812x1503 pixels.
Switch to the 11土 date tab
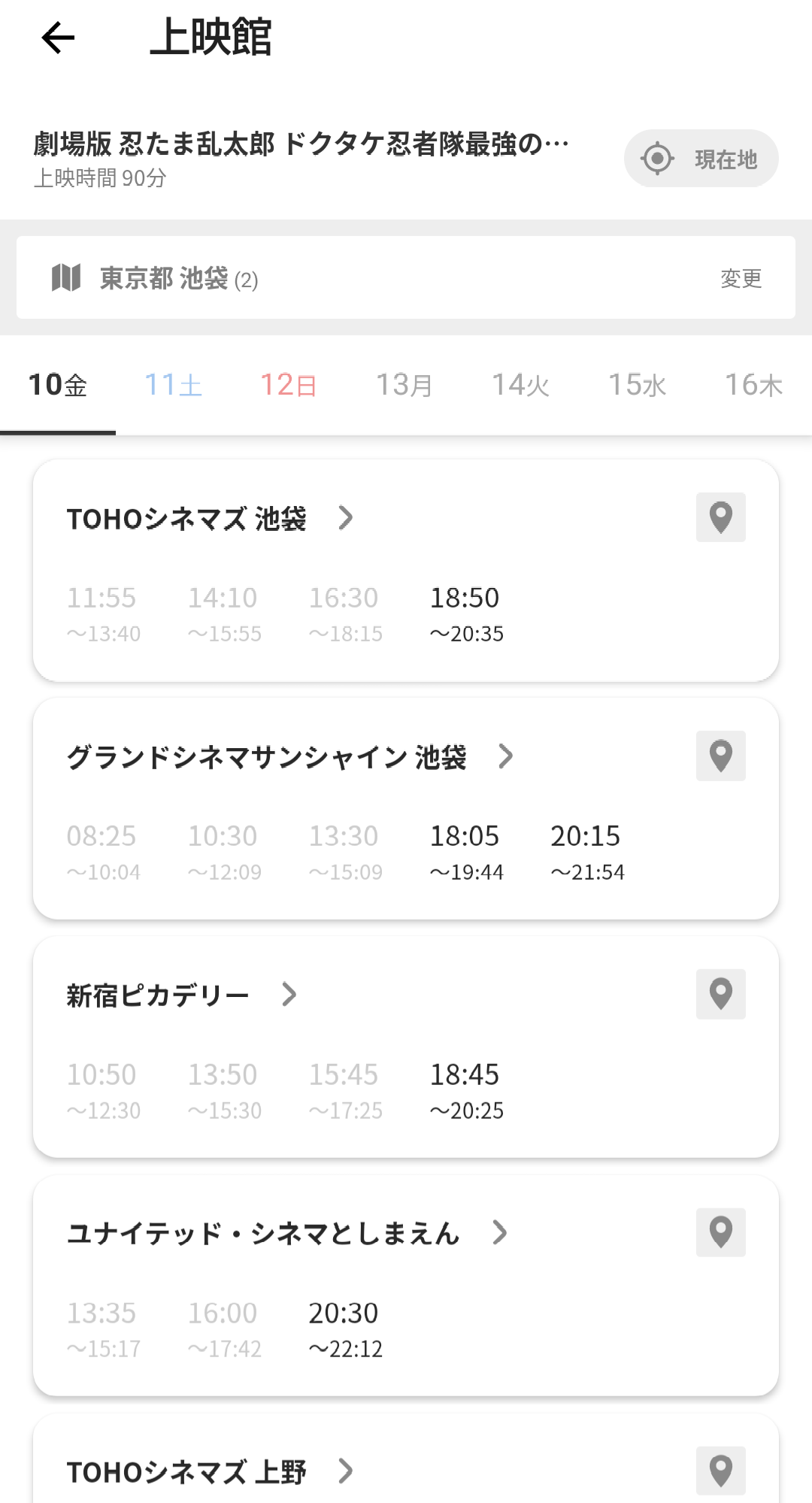(x=174, y=385)
